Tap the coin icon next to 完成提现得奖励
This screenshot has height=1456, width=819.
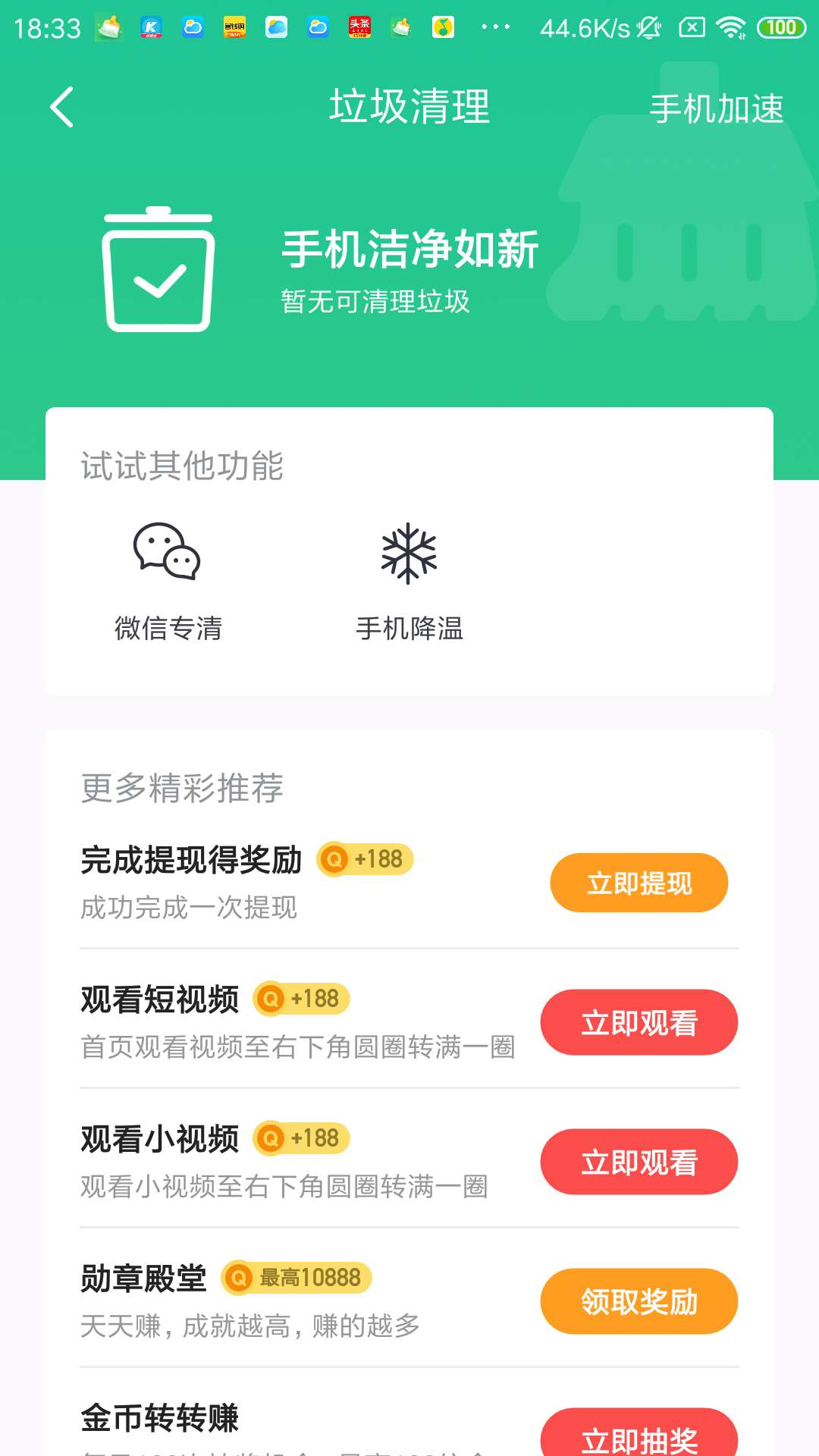pyautogui.click(x=334, y=861)
